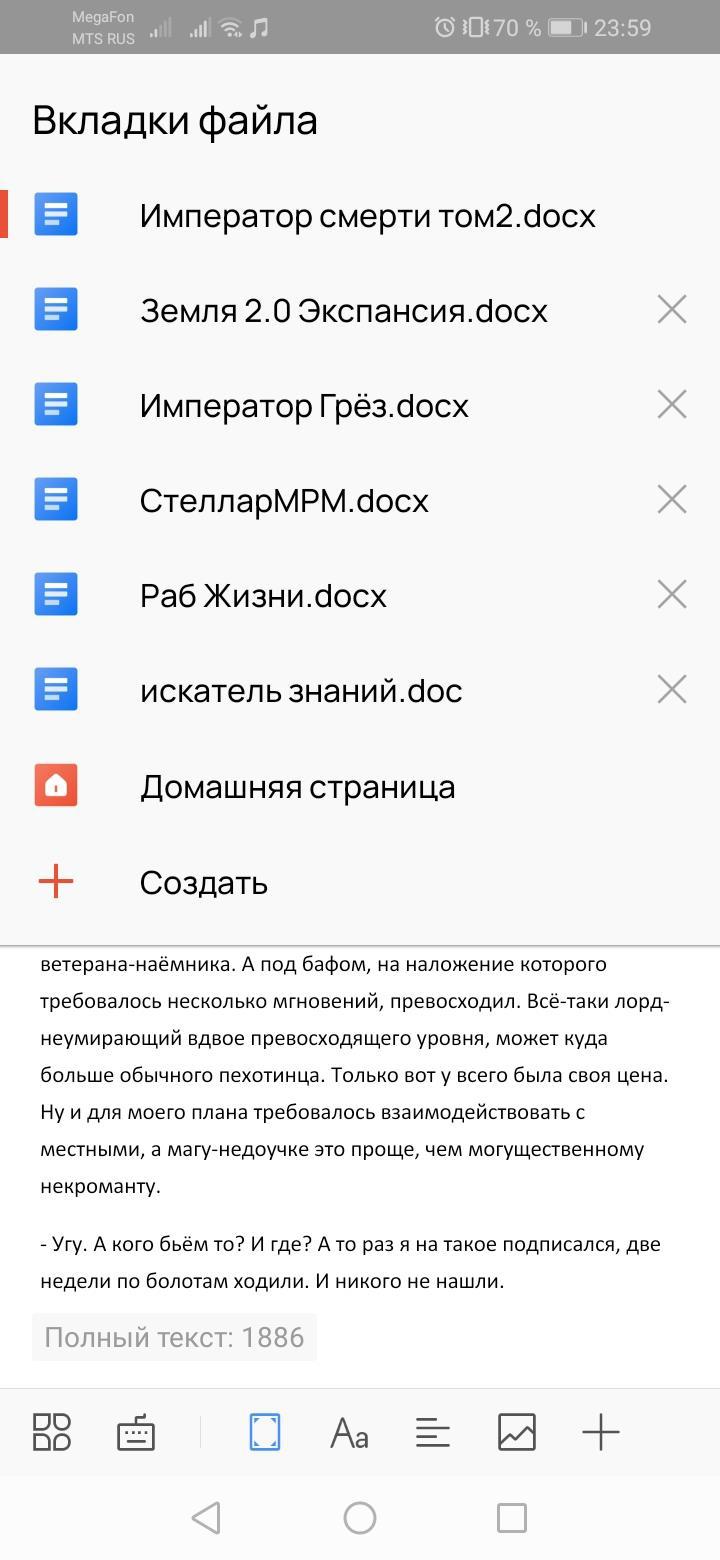Switch to СтелларМРМ.docx
This screenshot has height=1560, width=720.
pyautogui.click(x=284, y=500)
